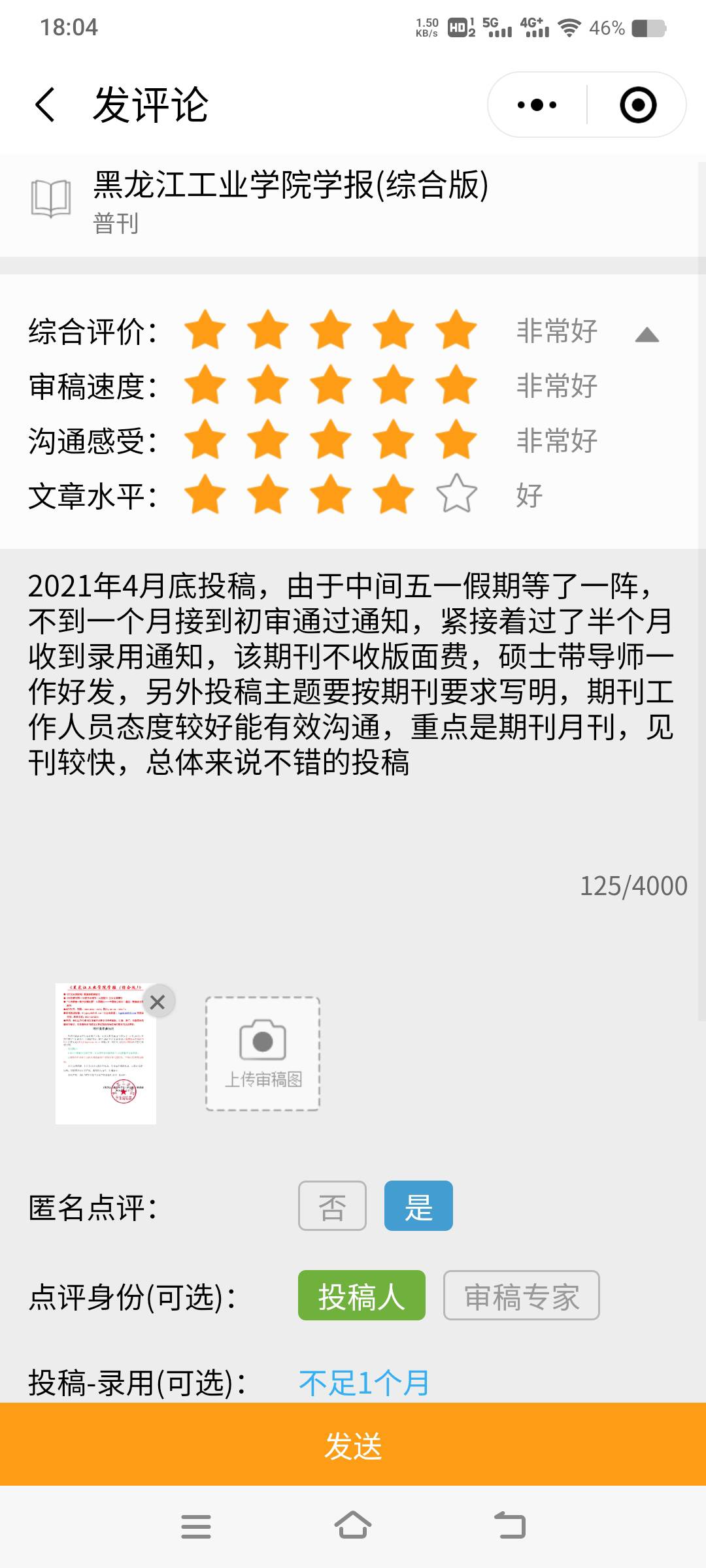Submit the review with 发送
This screenshot has height=1568, width=706.
(x=353, y=1445)
